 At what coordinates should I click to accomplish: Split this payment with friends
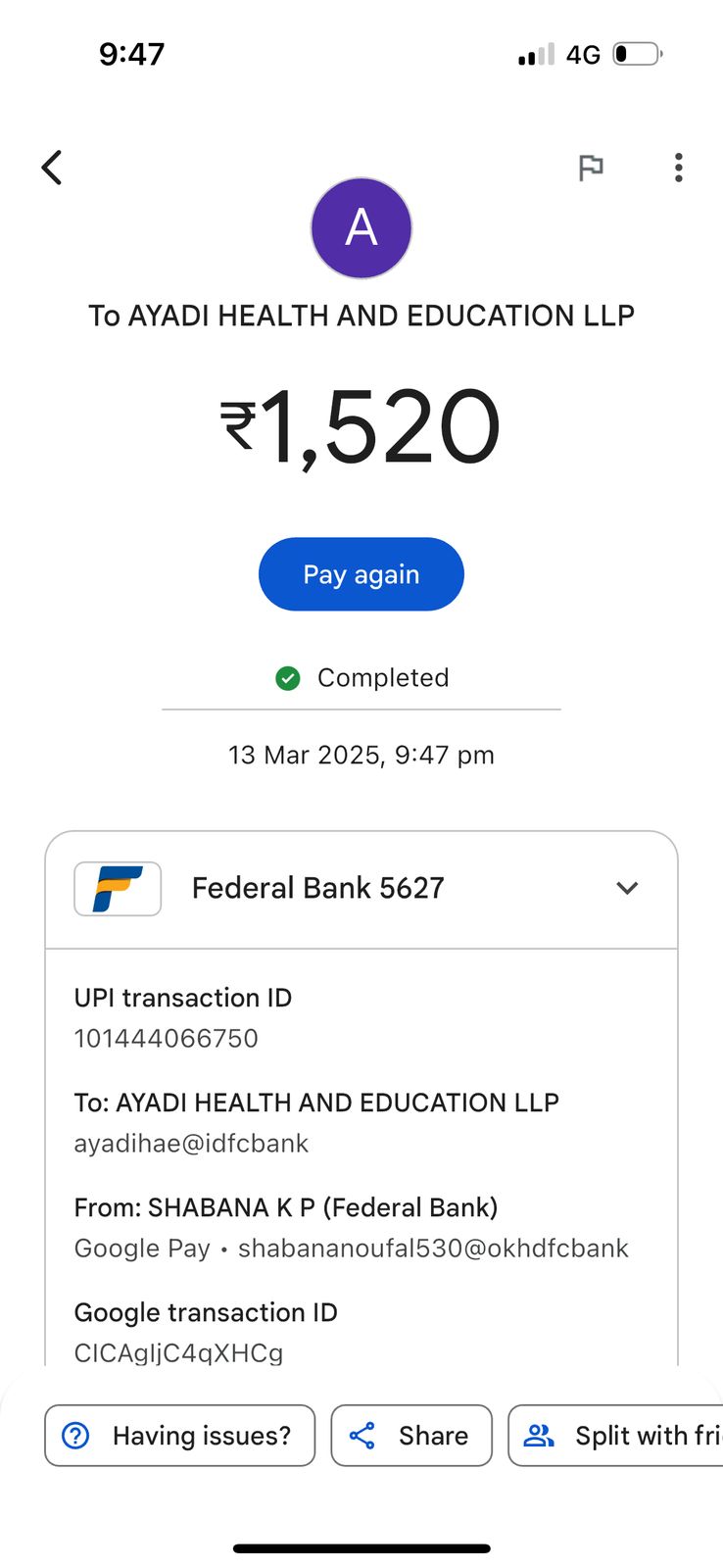click(x=617, y=1436)
